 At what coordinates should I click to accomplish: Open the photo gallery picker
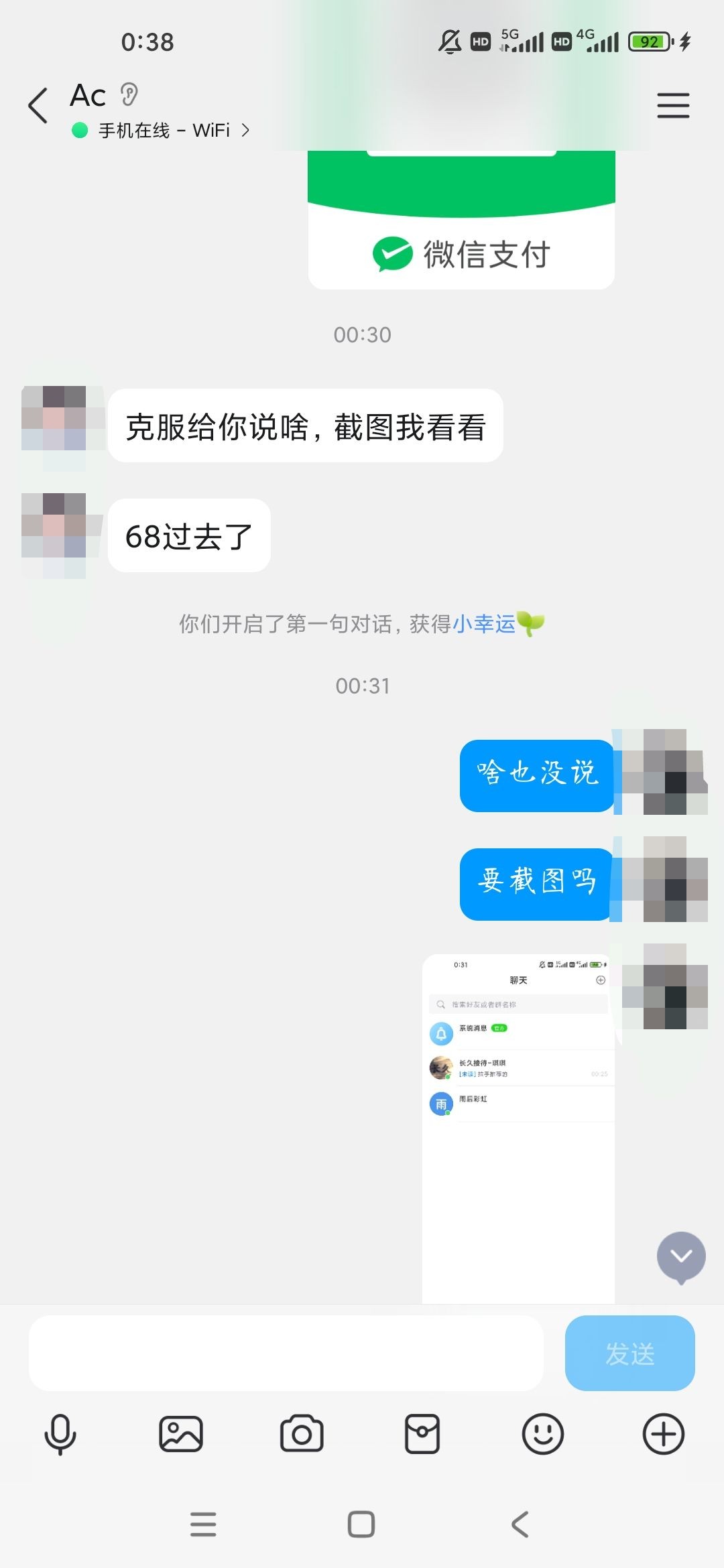[x=181, y=1434]
